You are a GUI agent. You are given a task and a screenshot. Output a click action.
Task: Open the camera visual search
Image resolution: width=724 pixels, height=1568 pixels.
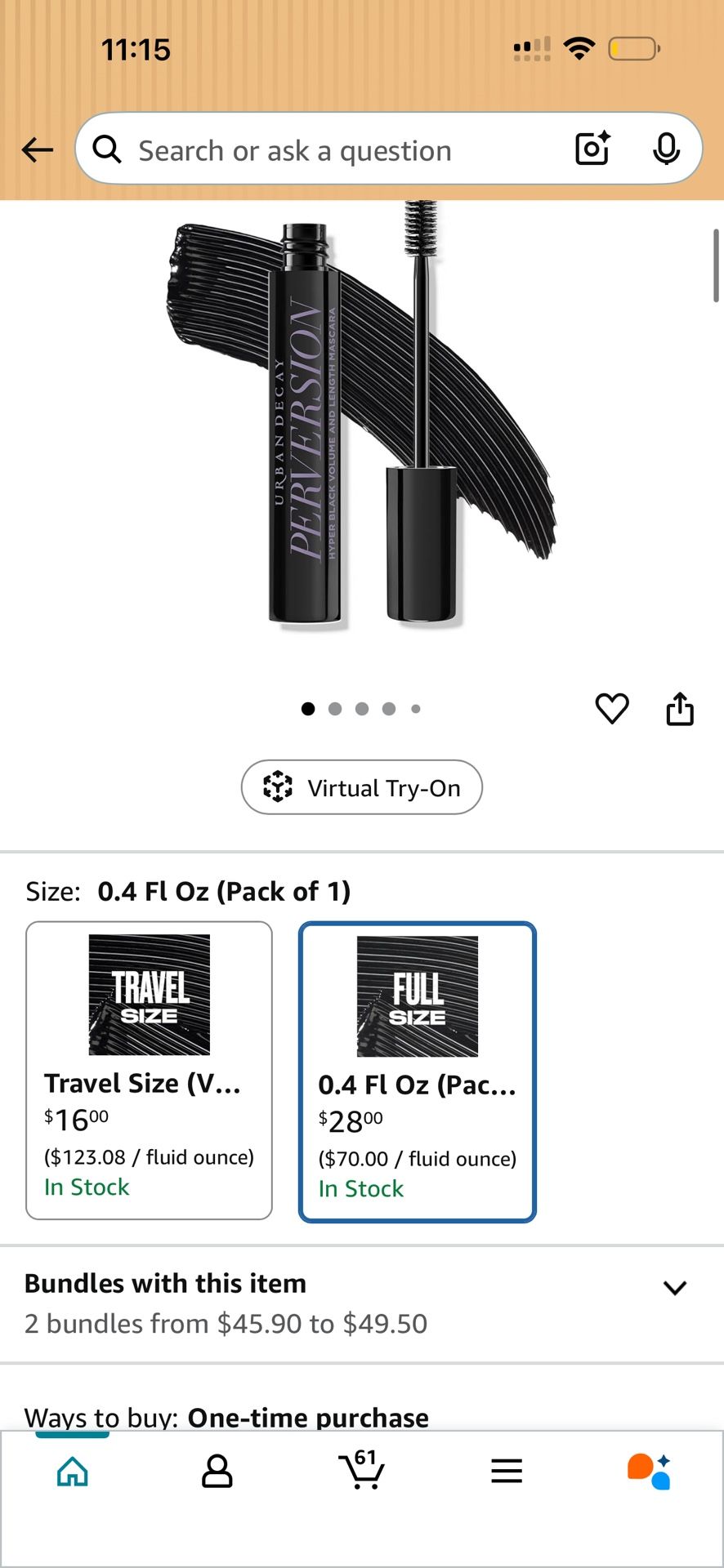point(592,149)
